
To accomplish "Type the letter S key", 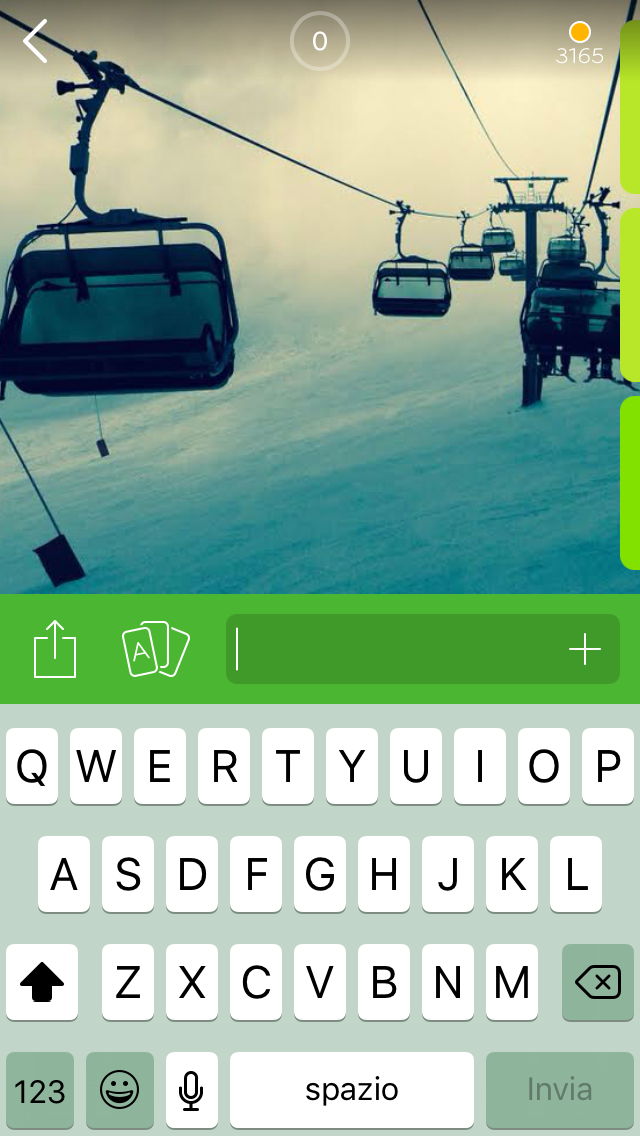I will point(128,875).
